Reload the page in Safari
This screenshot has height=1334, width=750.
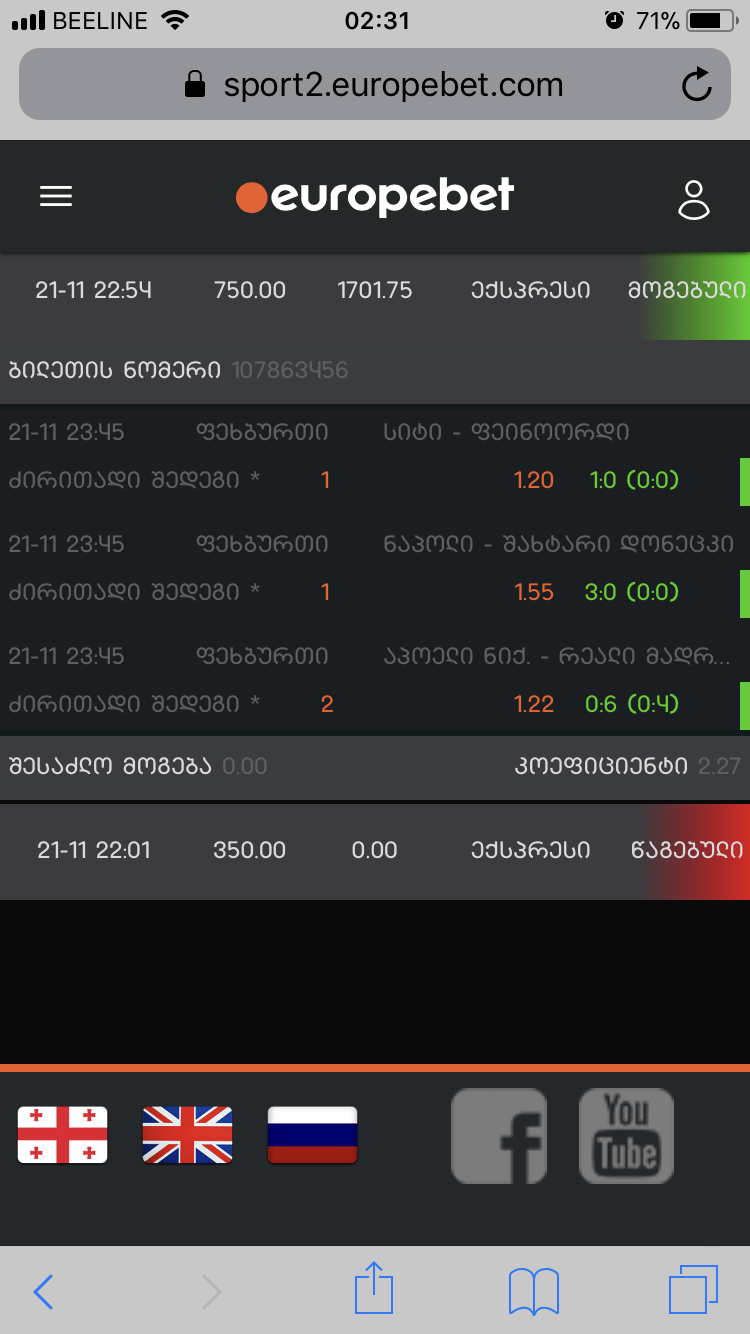coord(696,85)
